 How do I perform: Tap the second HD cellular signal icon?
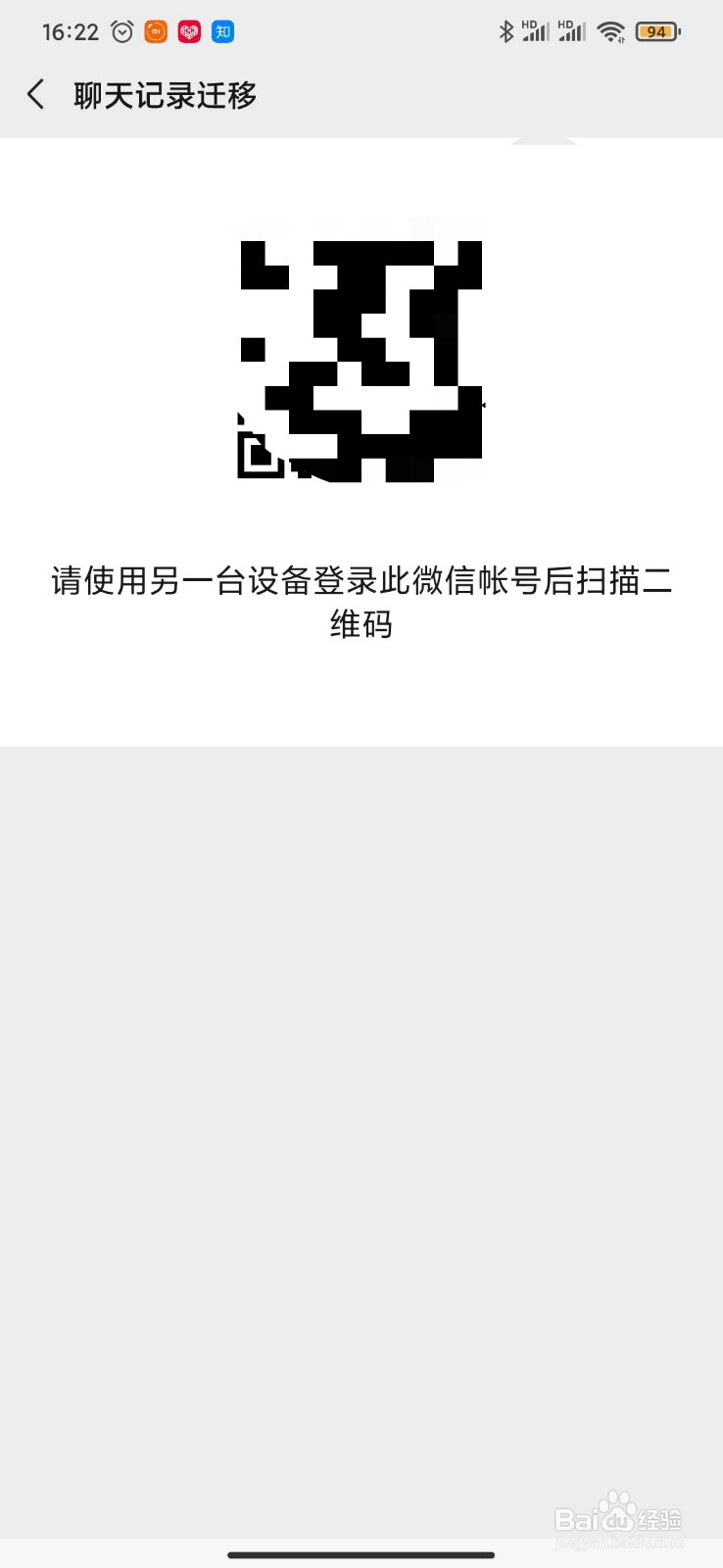tap(573, 31)
